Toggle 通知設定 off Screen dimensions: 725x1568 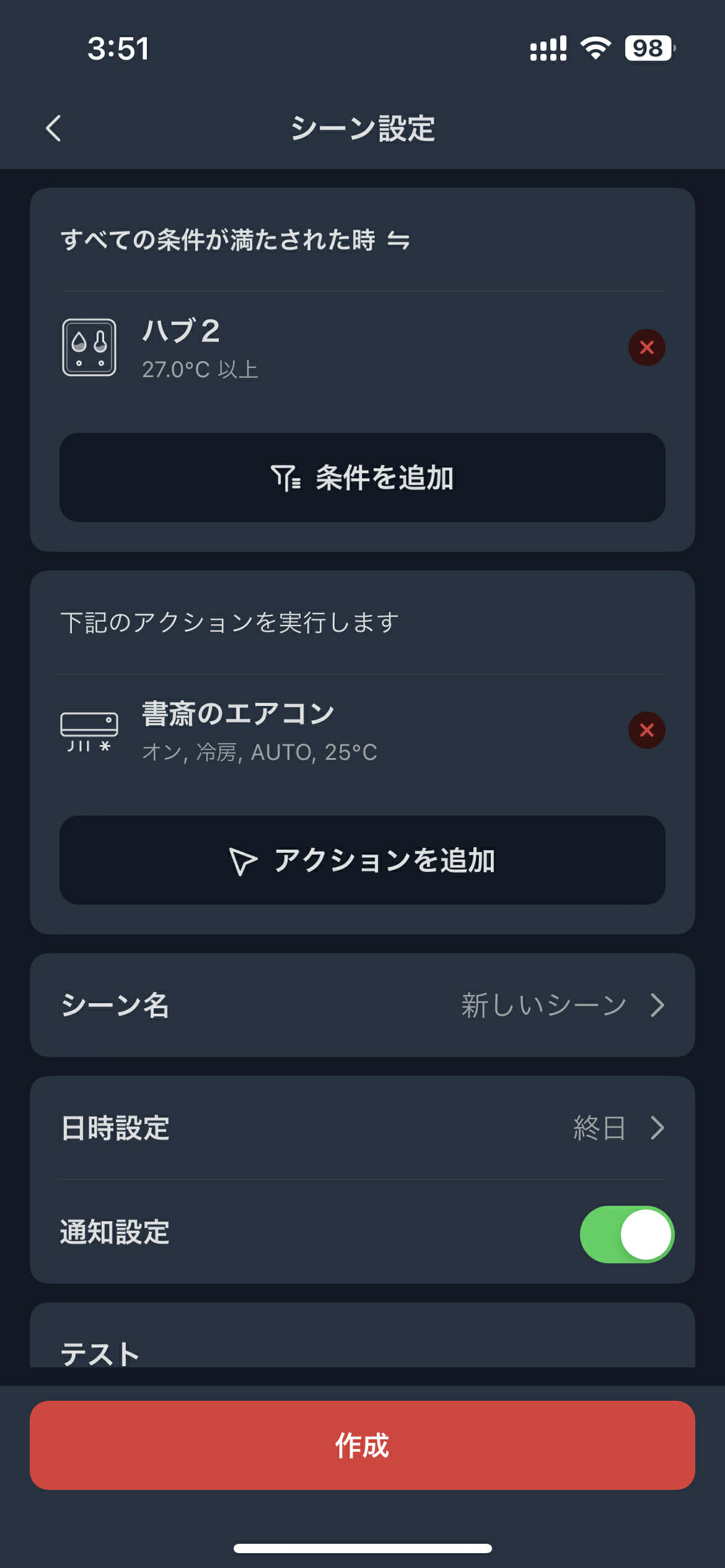tap(626, 1234)
